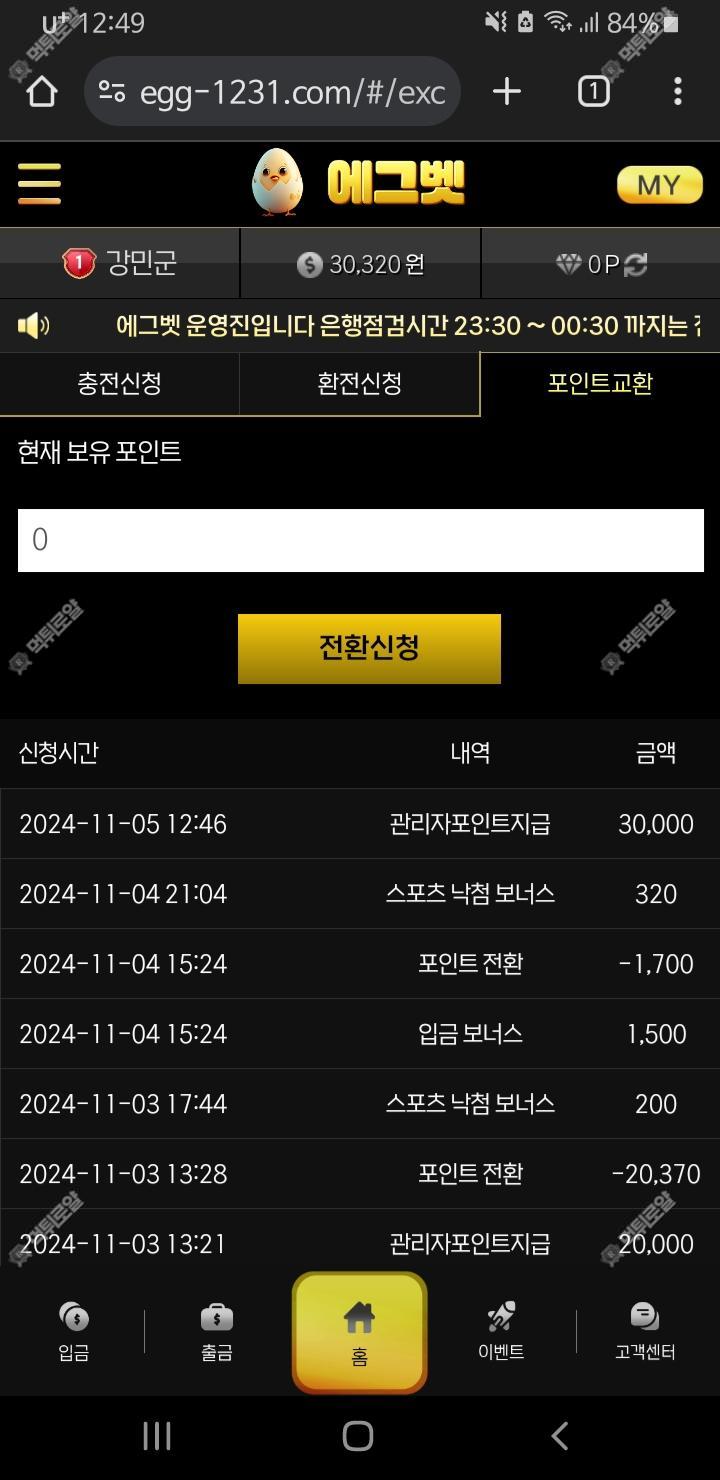Open the 고객센터 customer center
This screenshot has height=1480, width=720.
point(645,1332)
